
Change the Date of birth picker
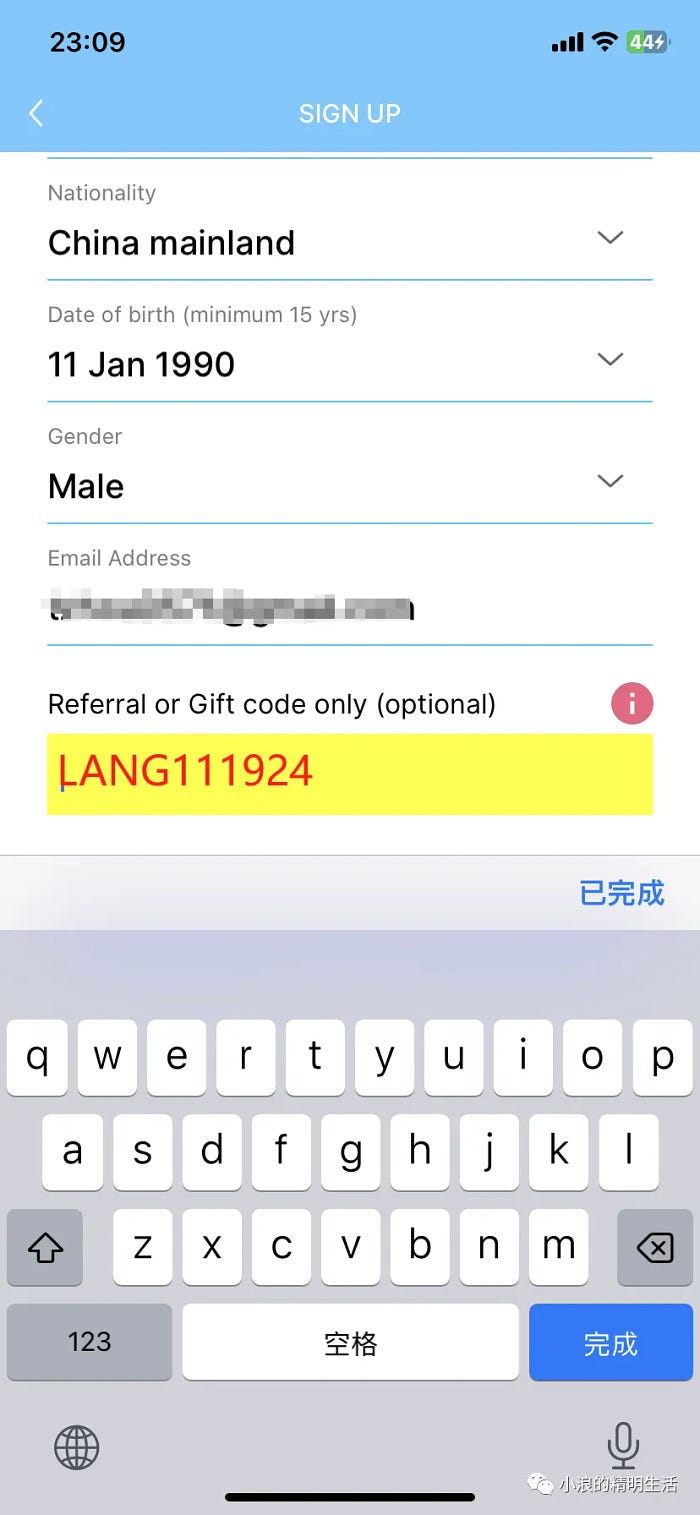click(609, 360)
